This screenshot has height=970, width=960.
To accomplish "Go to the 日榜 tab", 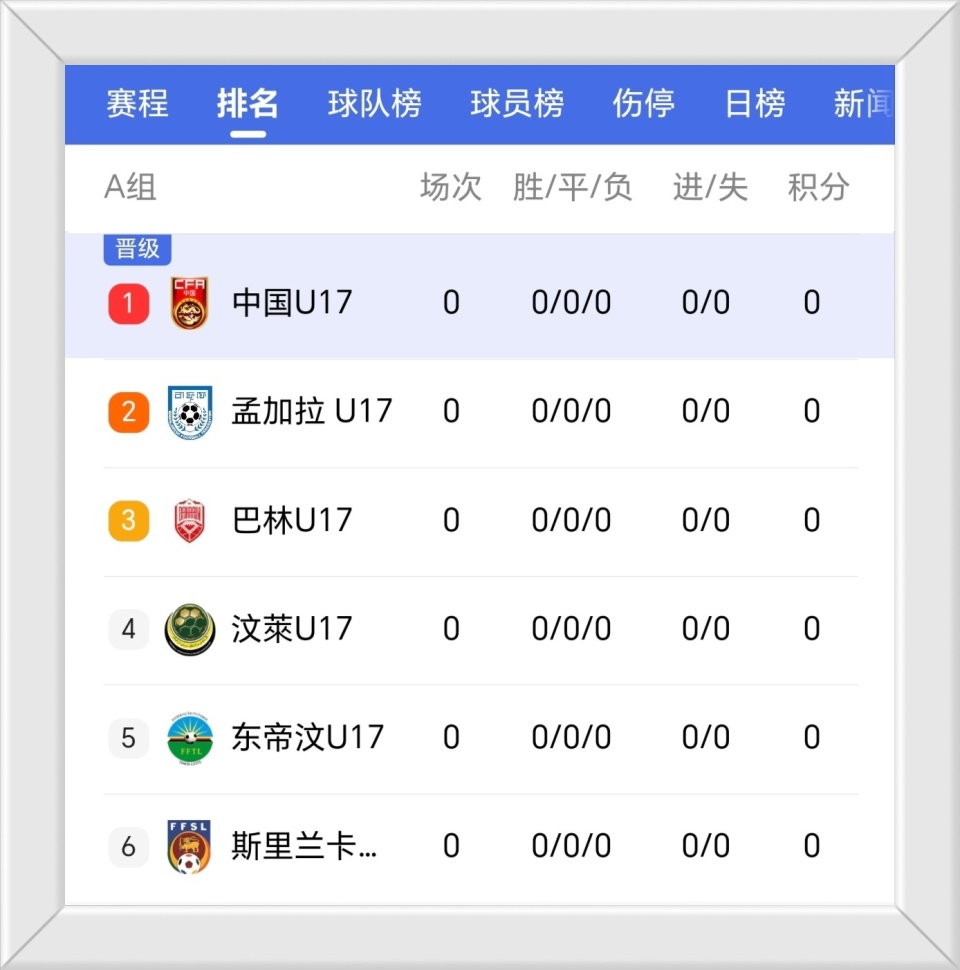I will 755,104.
